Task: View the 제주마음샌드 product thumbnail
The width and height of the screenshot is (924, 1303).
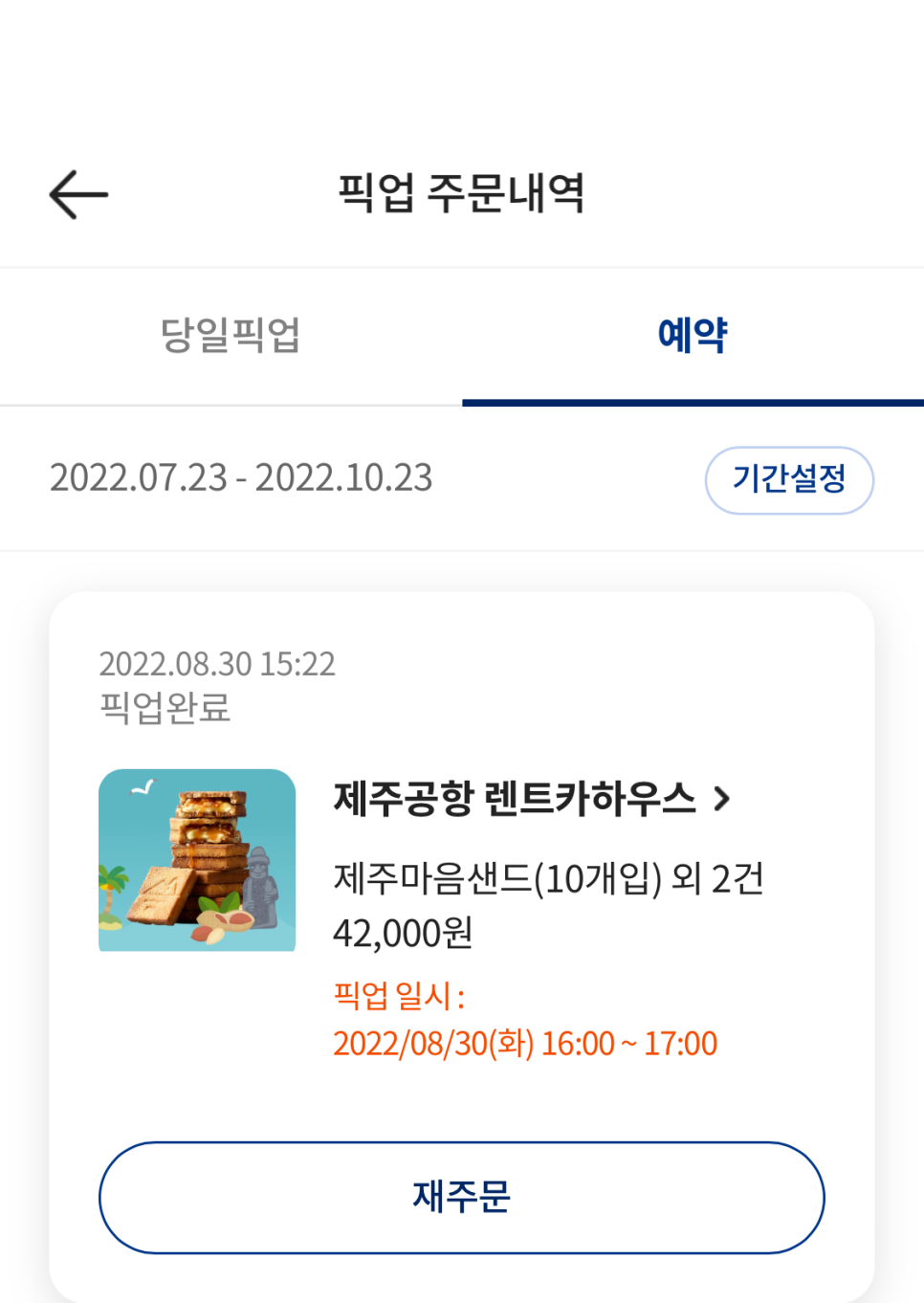Action: [197, 860]
